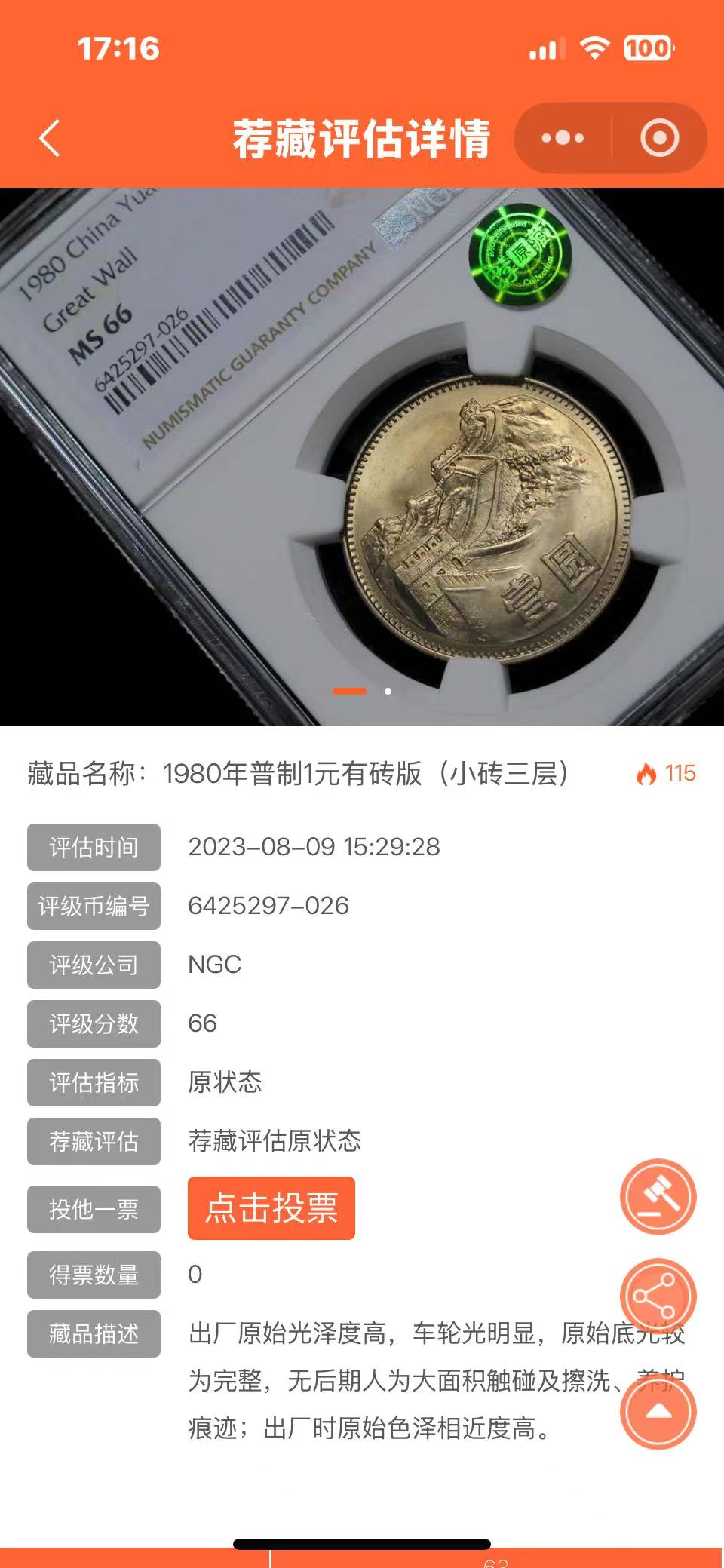Open the mini program more options menu

563,139
